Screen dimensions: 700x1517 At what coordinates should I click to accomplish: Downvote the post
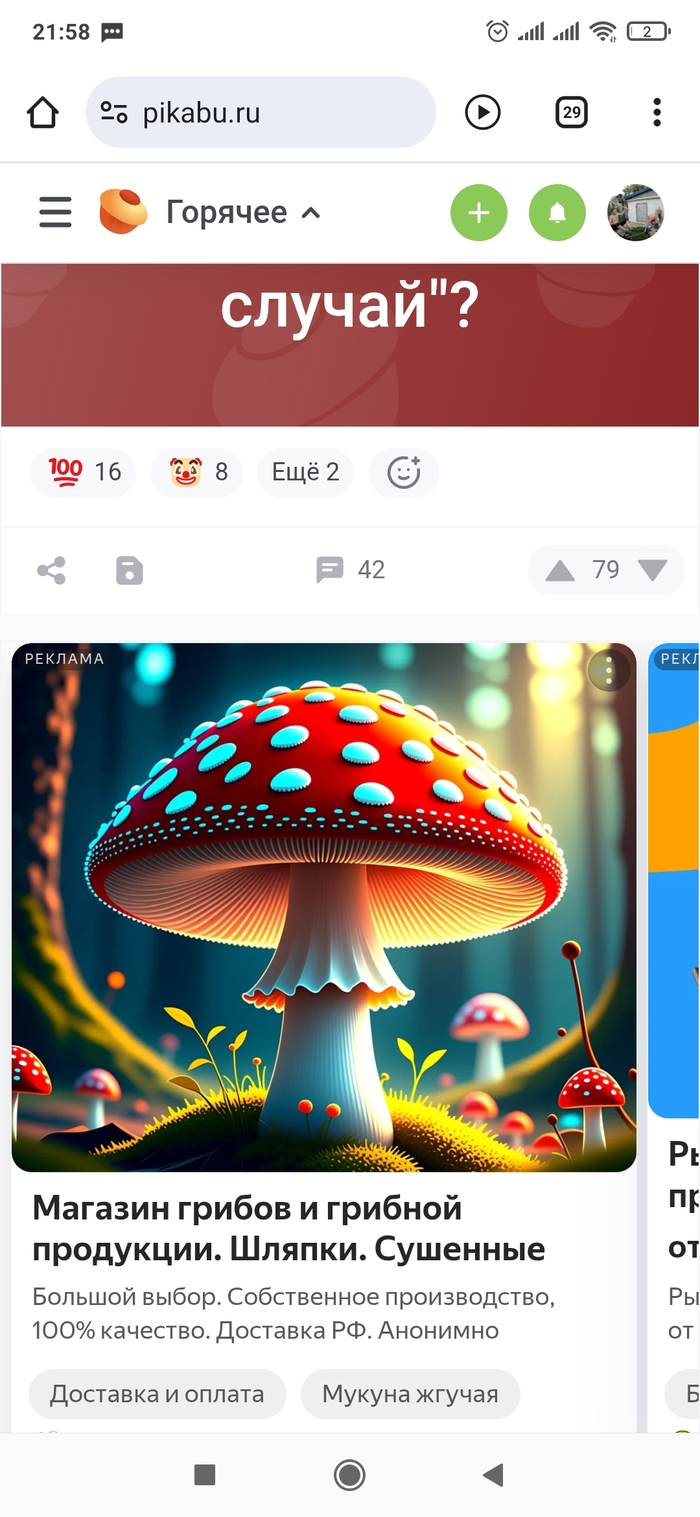(652, 571)
